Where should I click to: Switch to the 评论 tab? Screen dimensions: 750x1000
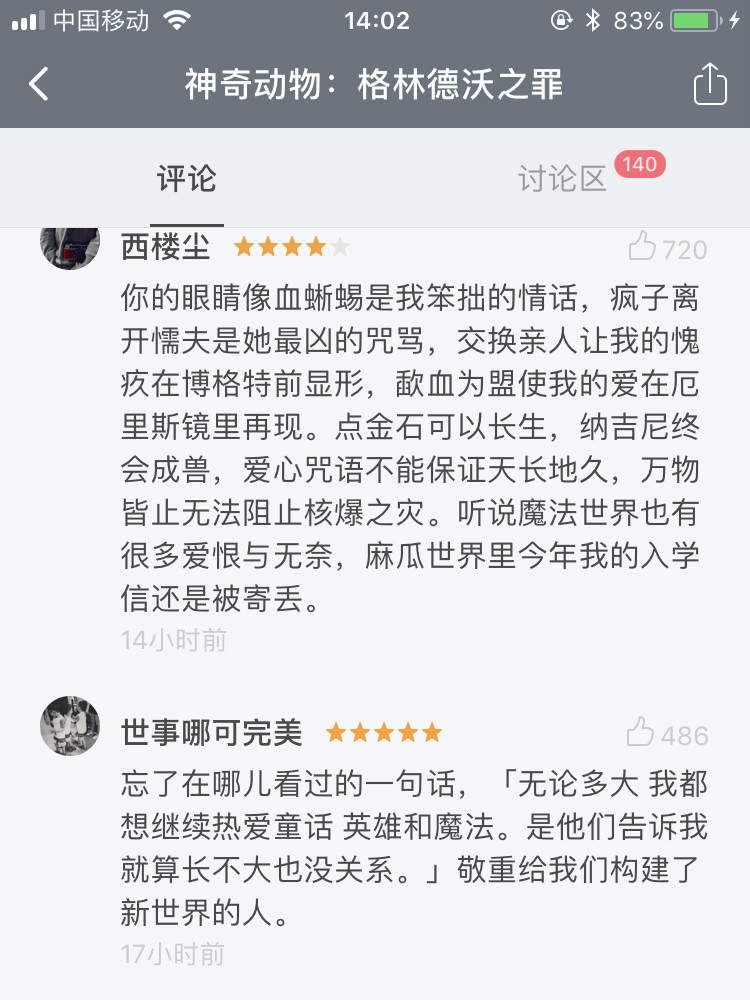click(x=187, y=179)
